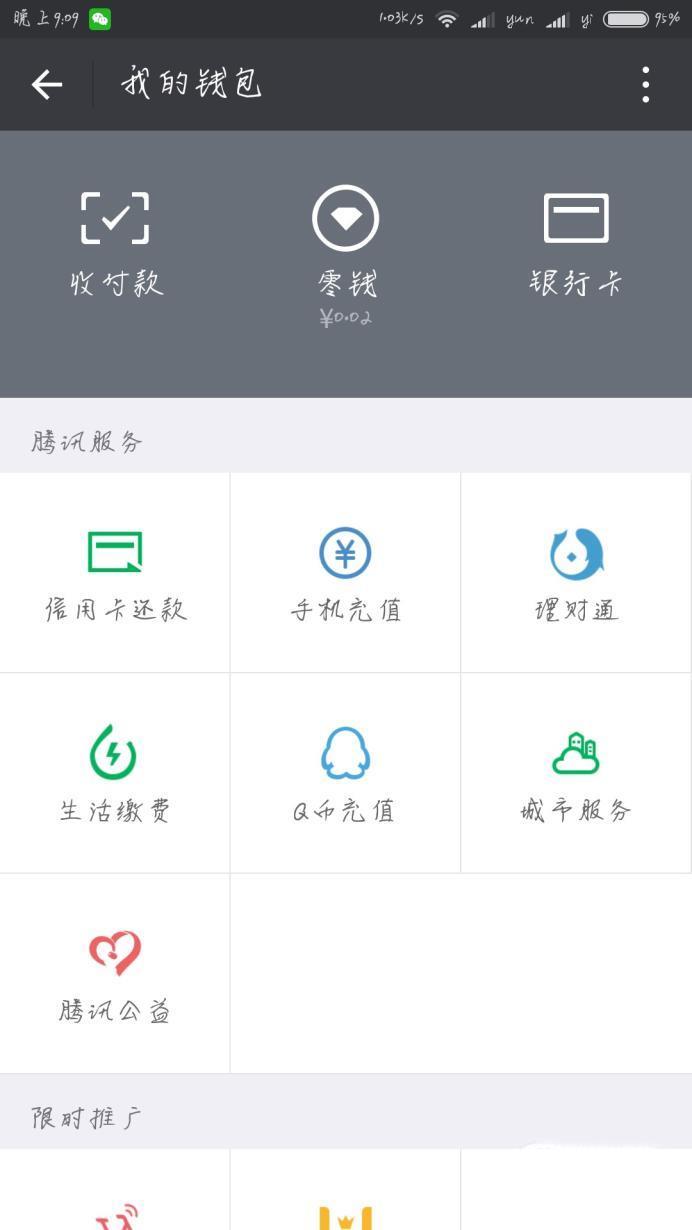Open 生活缴费 utility payments
Screen dimensions: 692x1230
pos(115,773)
